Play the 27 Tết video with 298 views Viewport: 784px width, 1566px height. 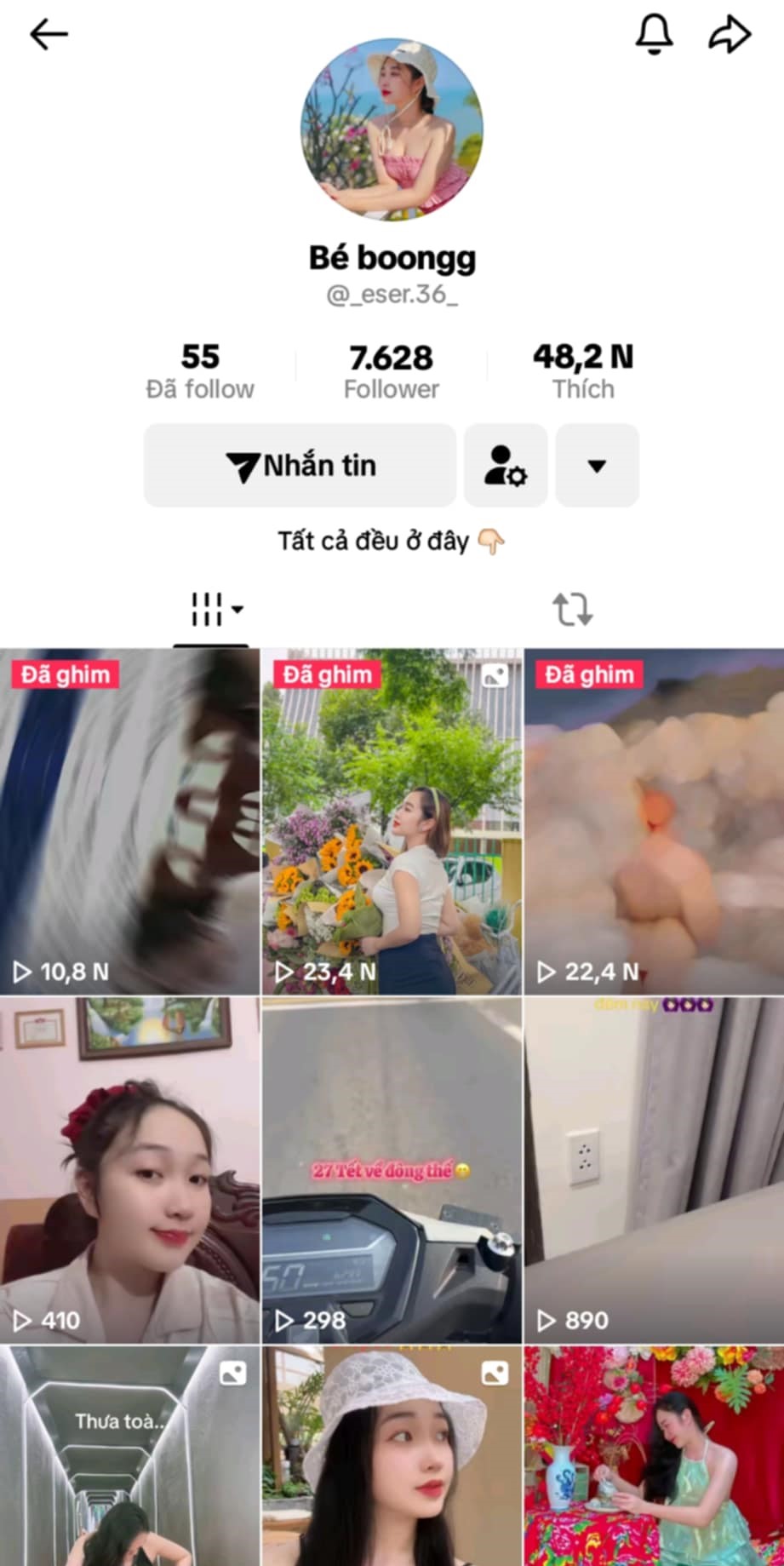tap(392, 1171)
